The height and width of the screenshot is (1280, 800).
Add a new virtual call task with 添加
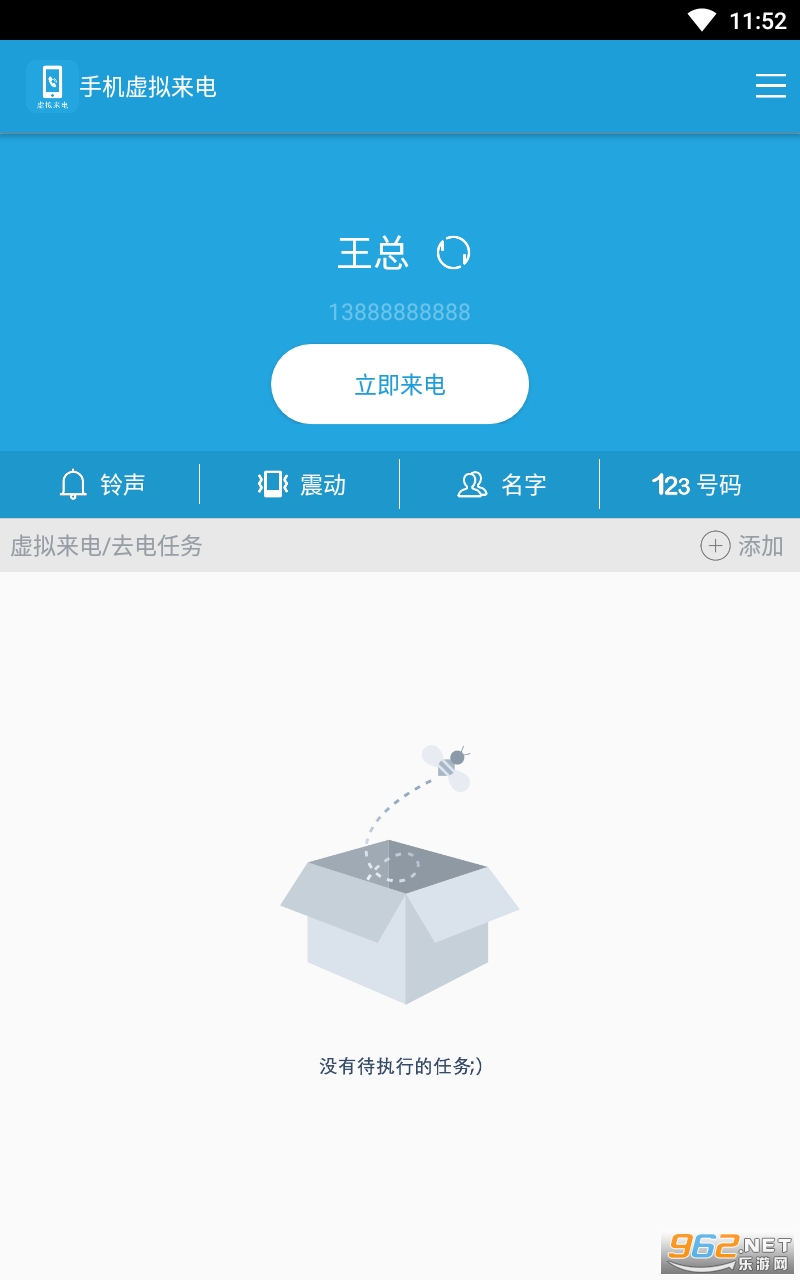point(741,546)
